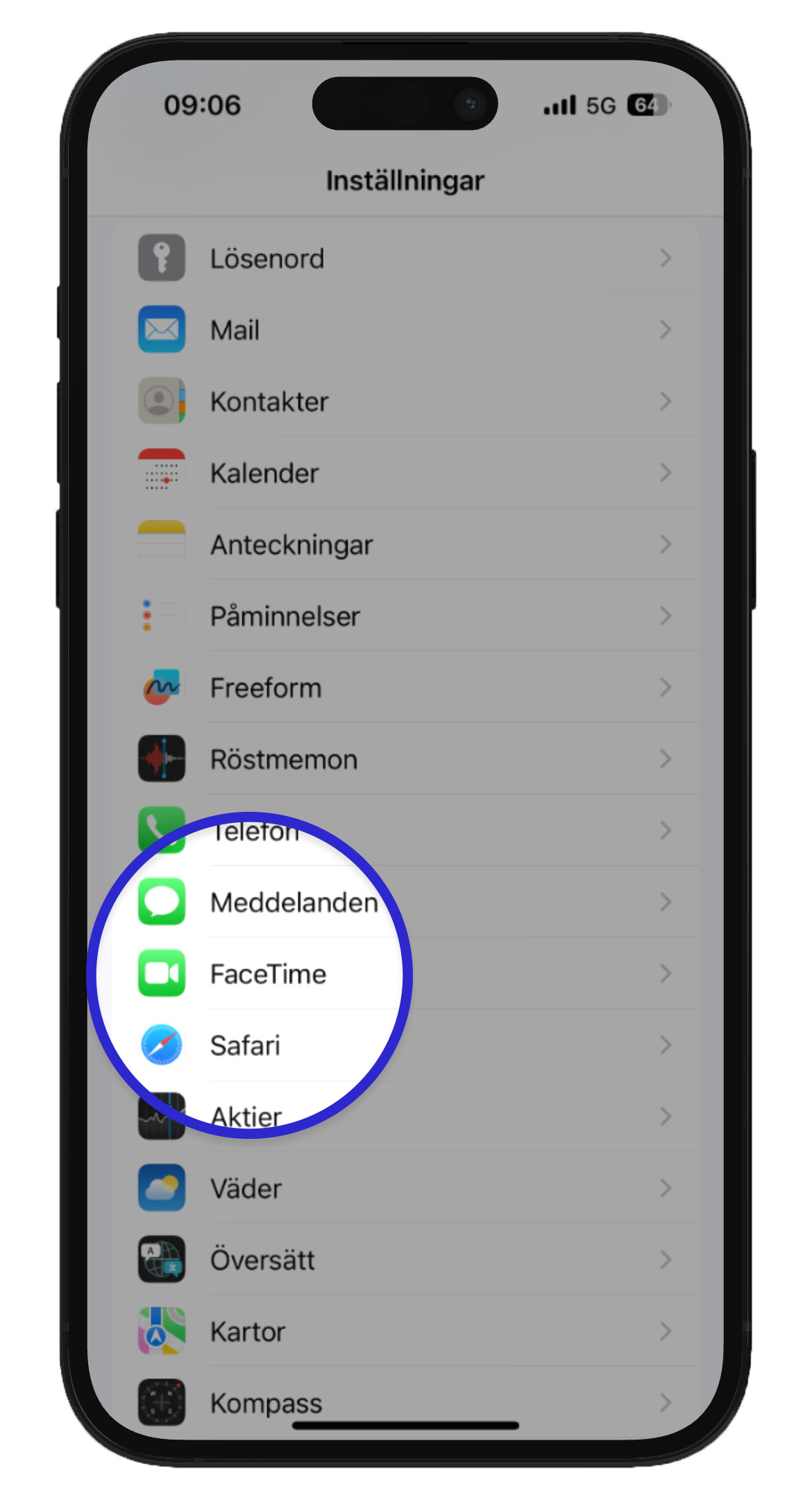Image resolution: width=812 pixels, height=1500 pixels.
Task: Open the Telefon settings row
Action: (405, 831)
